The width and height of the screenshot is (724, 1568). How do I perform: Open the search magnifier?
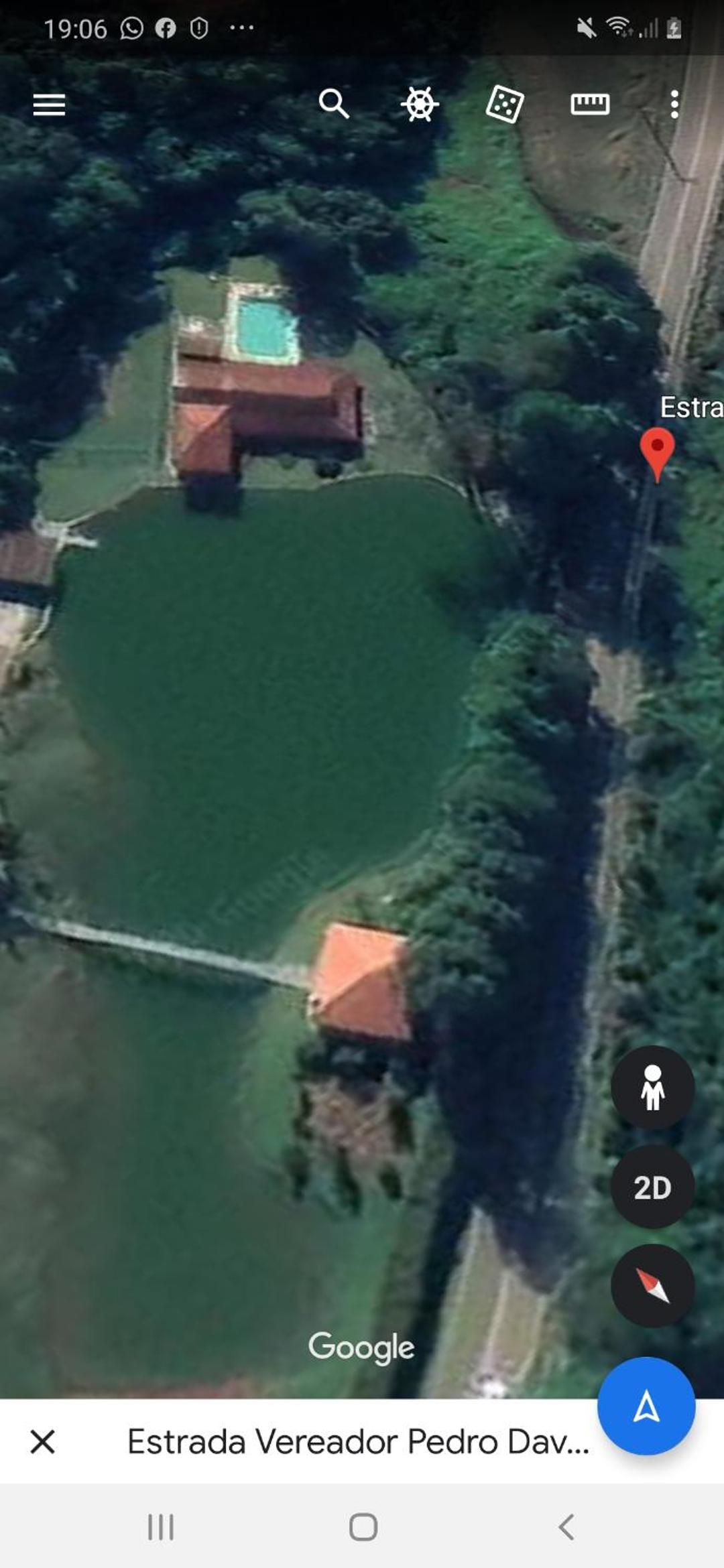click(334, 105)
